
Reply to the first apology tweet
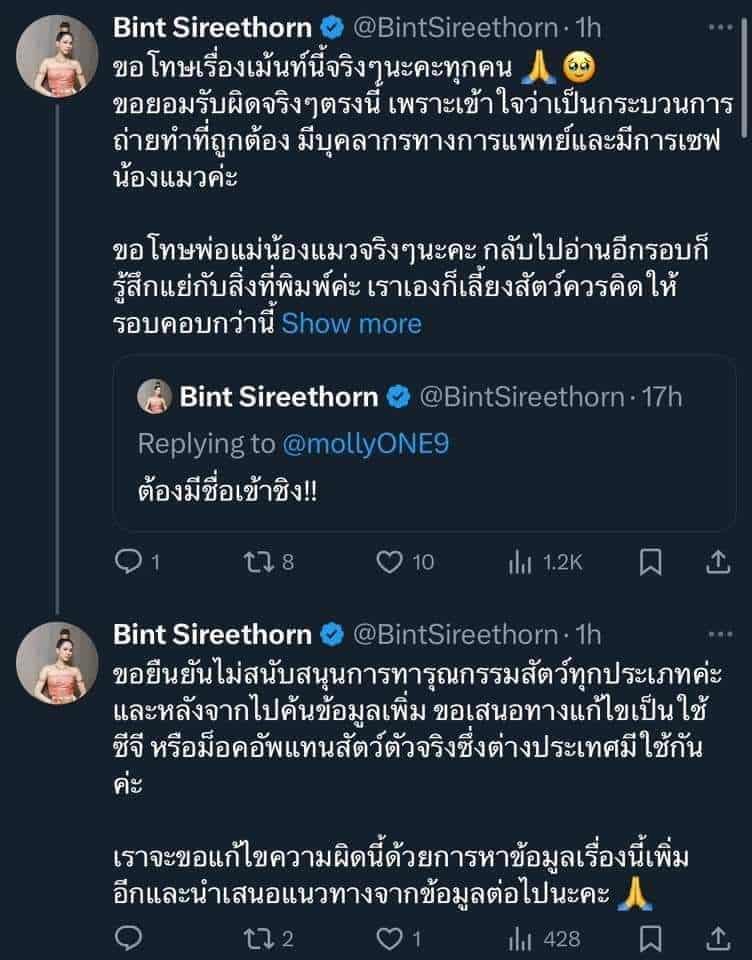126,562
